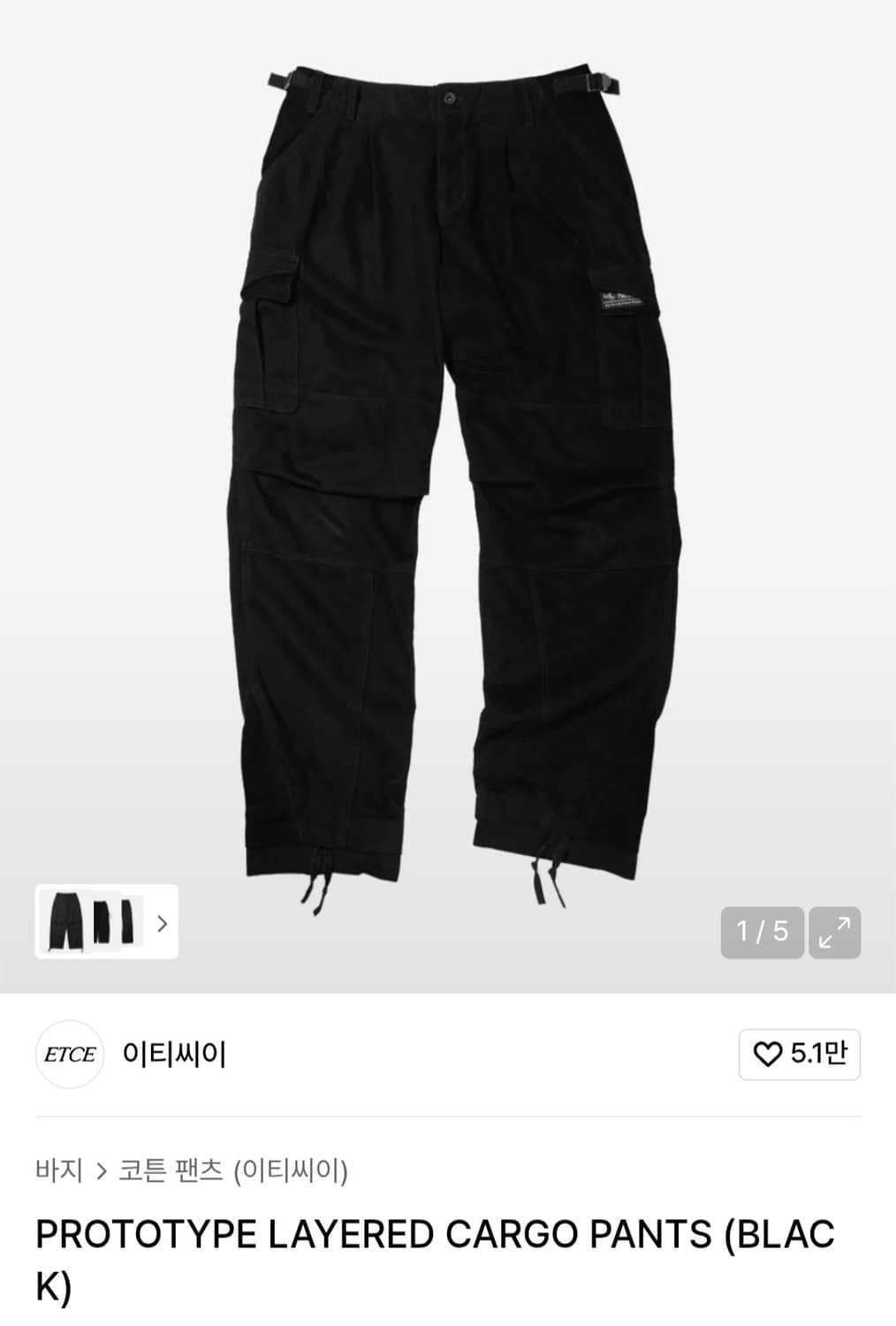The image size is (896, 1326).
Task: Open fullscreen view with the expand arrows icon
Action: (x=834, y=929)
